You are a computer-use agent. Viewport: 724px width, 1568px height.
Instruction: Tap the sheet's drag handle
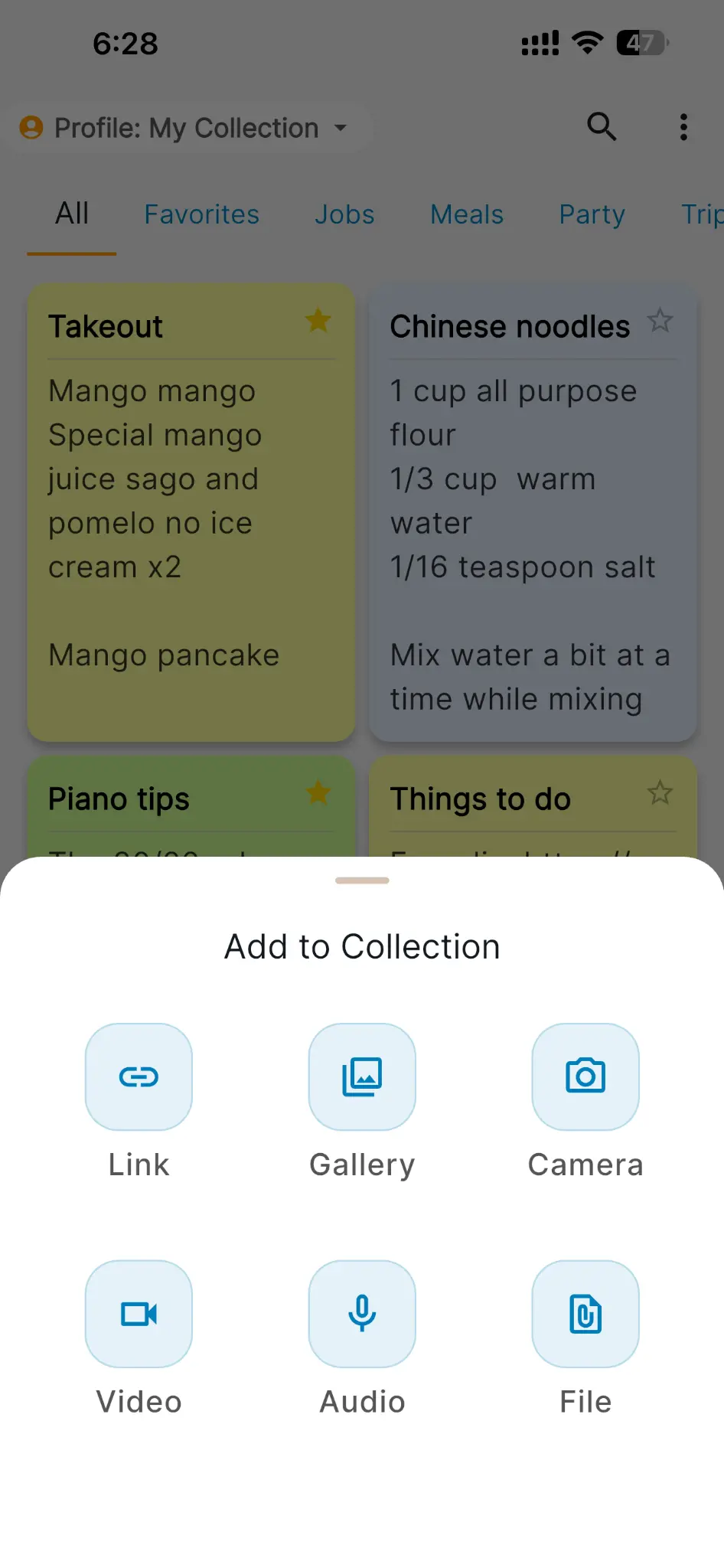362,880
